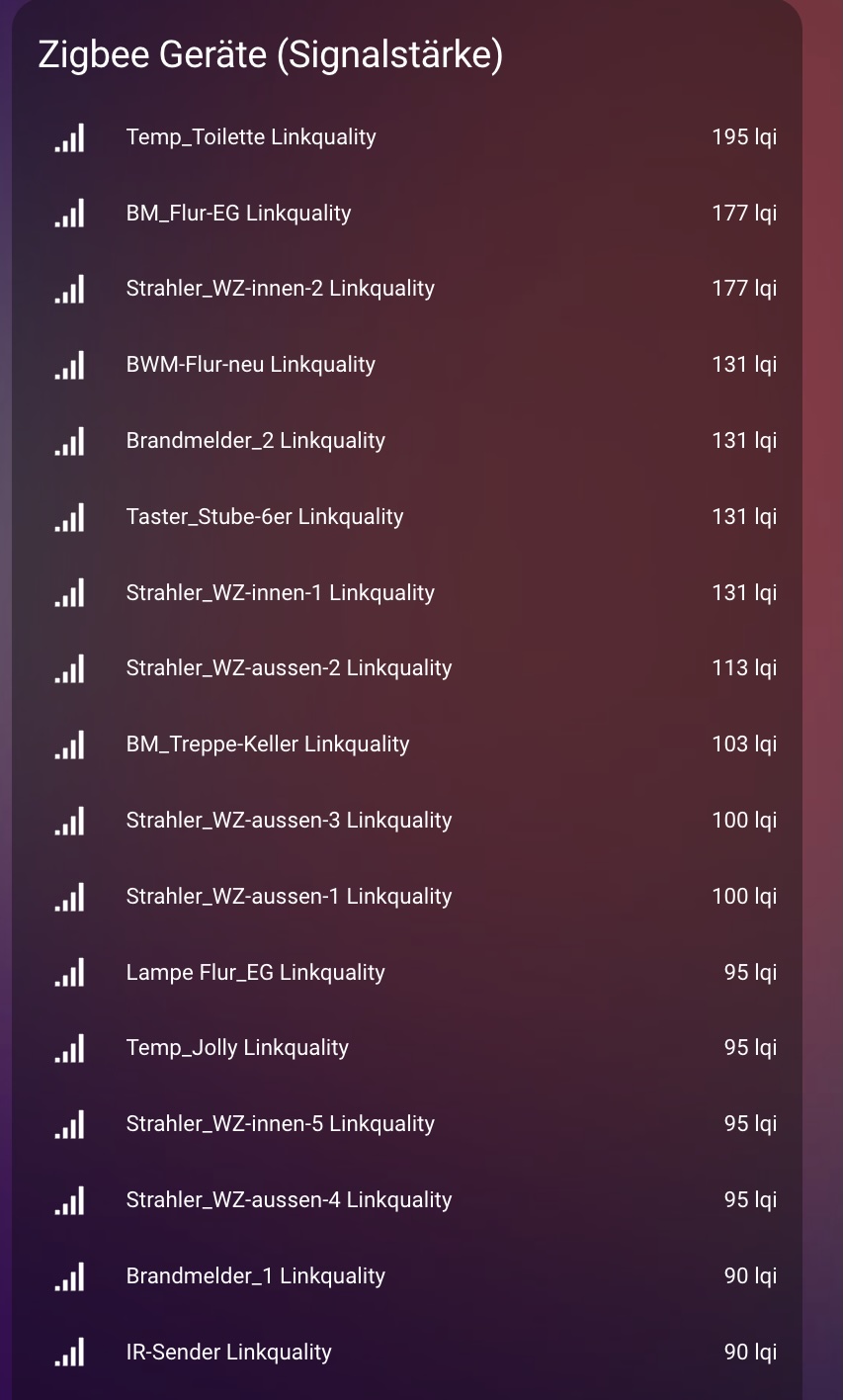Show Strahler_WZ-innen-1 Linkquality details

tap(280, 593)
